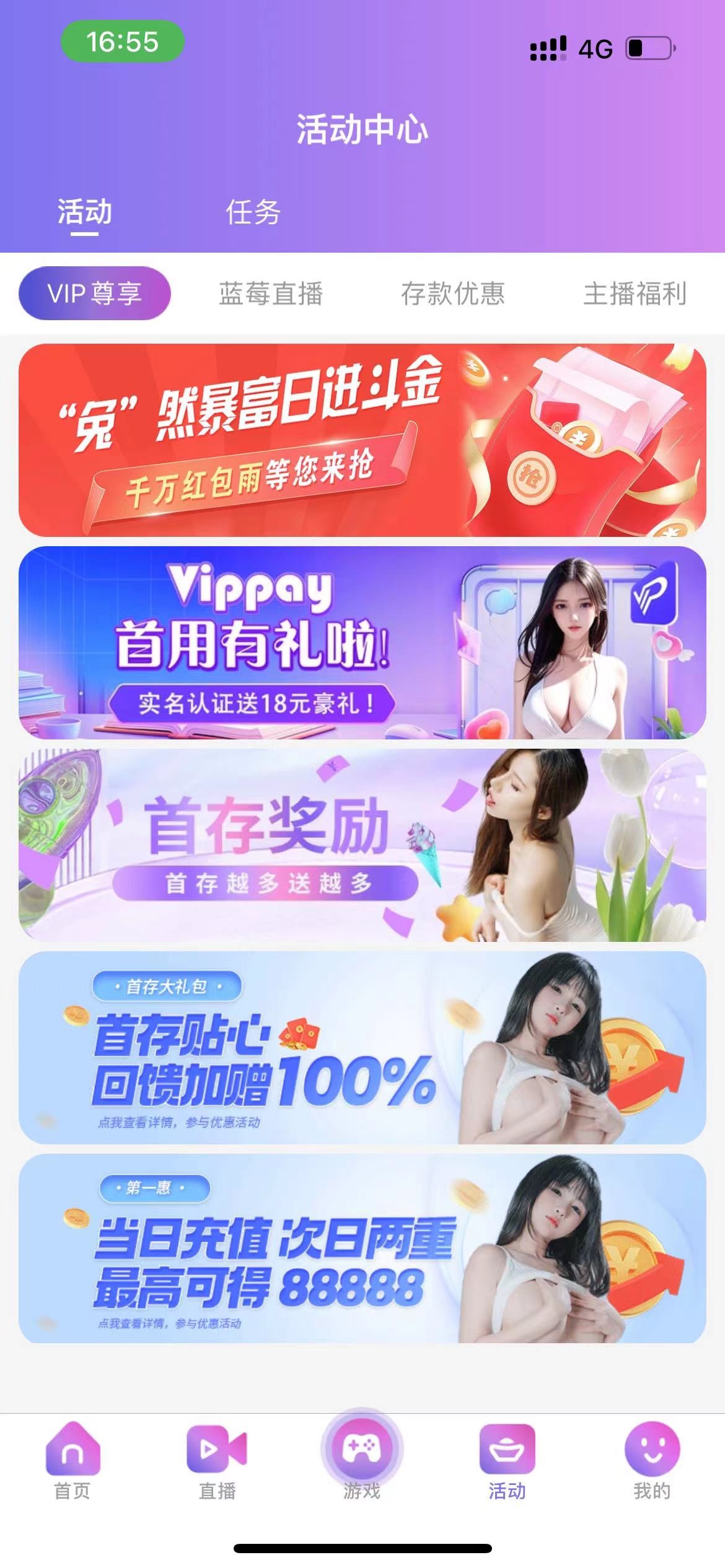Open 首存贴心回馈加赠100% offer

(x=362, y=1047)
